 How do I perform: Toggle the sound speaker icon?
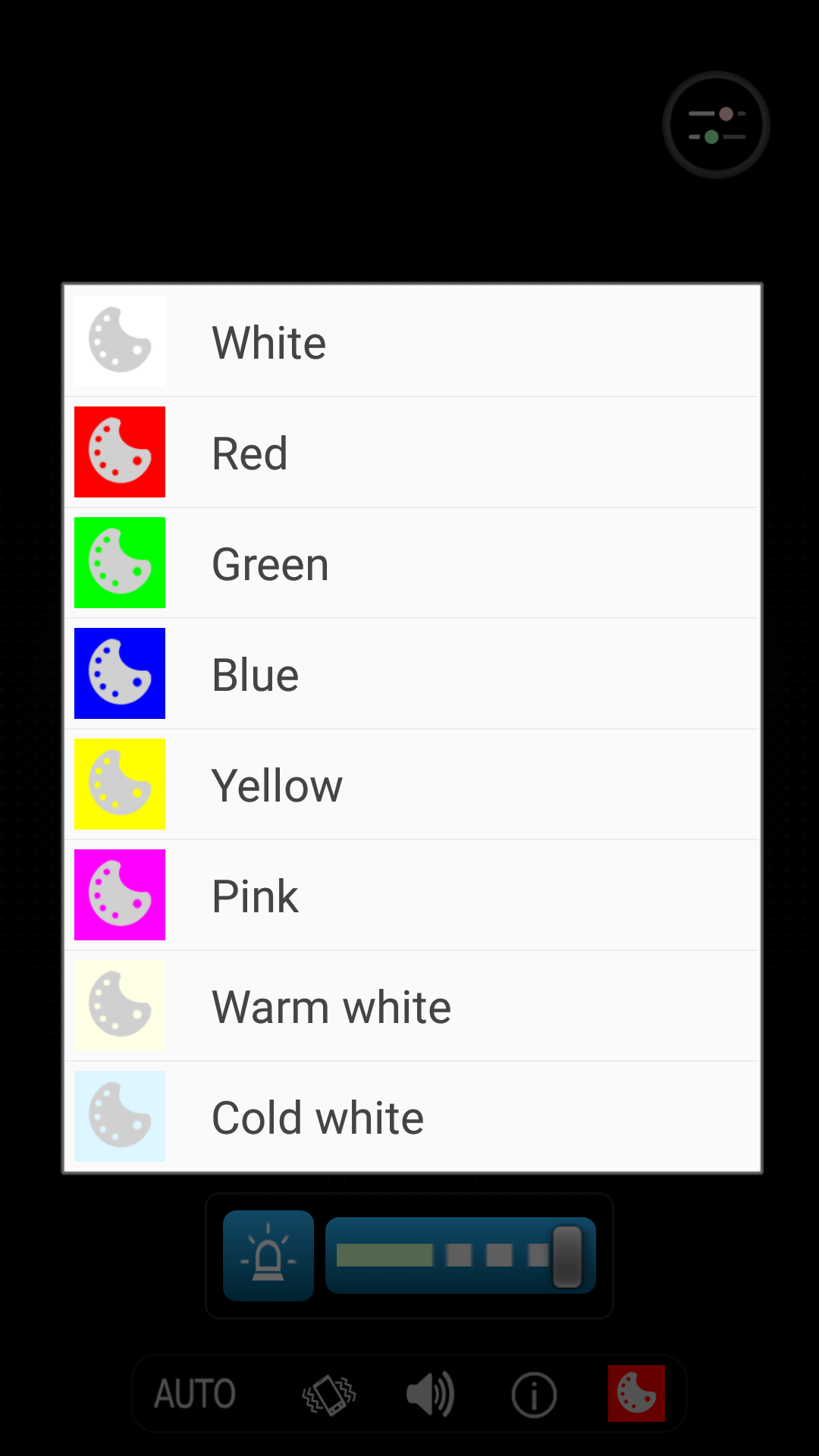click(430, 1394)
